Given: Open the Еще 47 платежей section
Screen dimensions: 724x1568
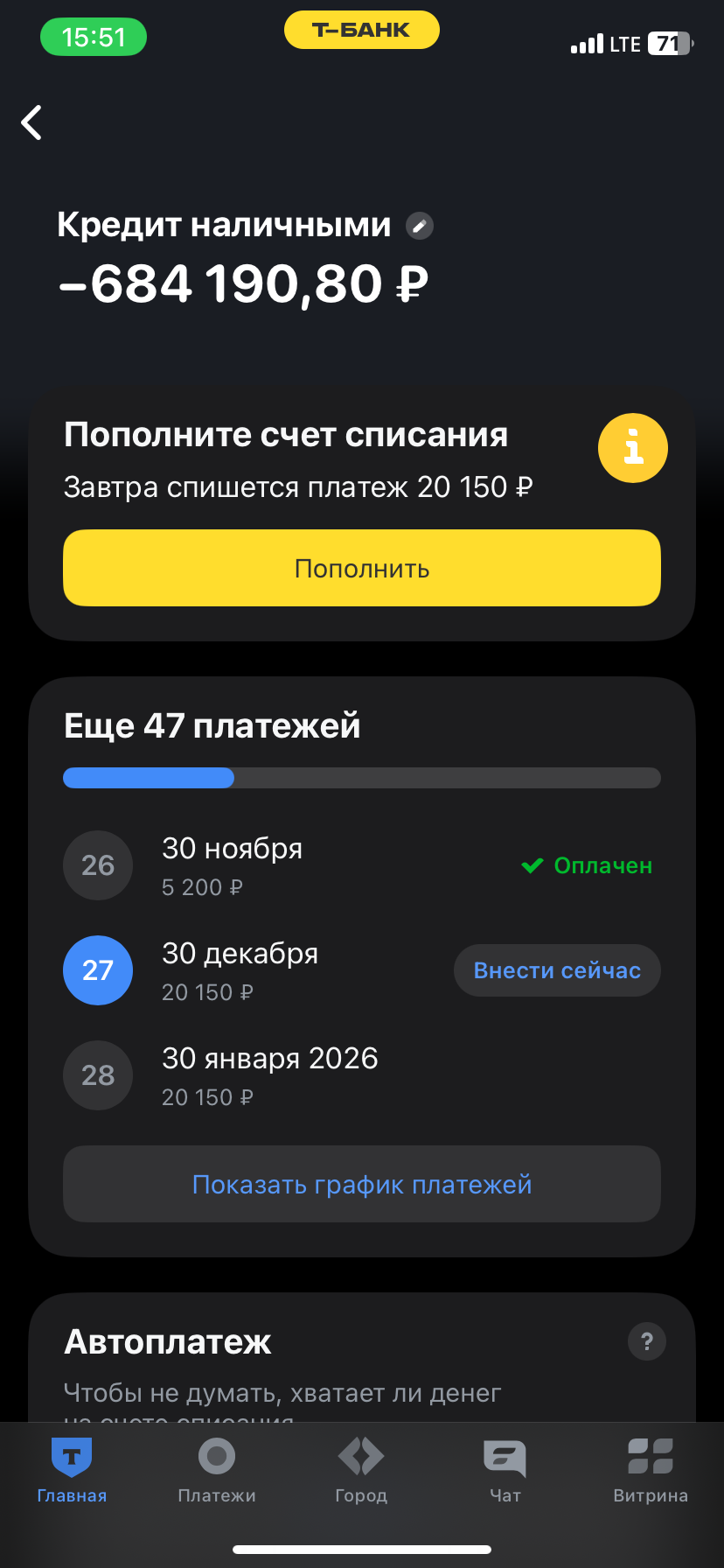Looking at the screenshot, I should (212, 725).
